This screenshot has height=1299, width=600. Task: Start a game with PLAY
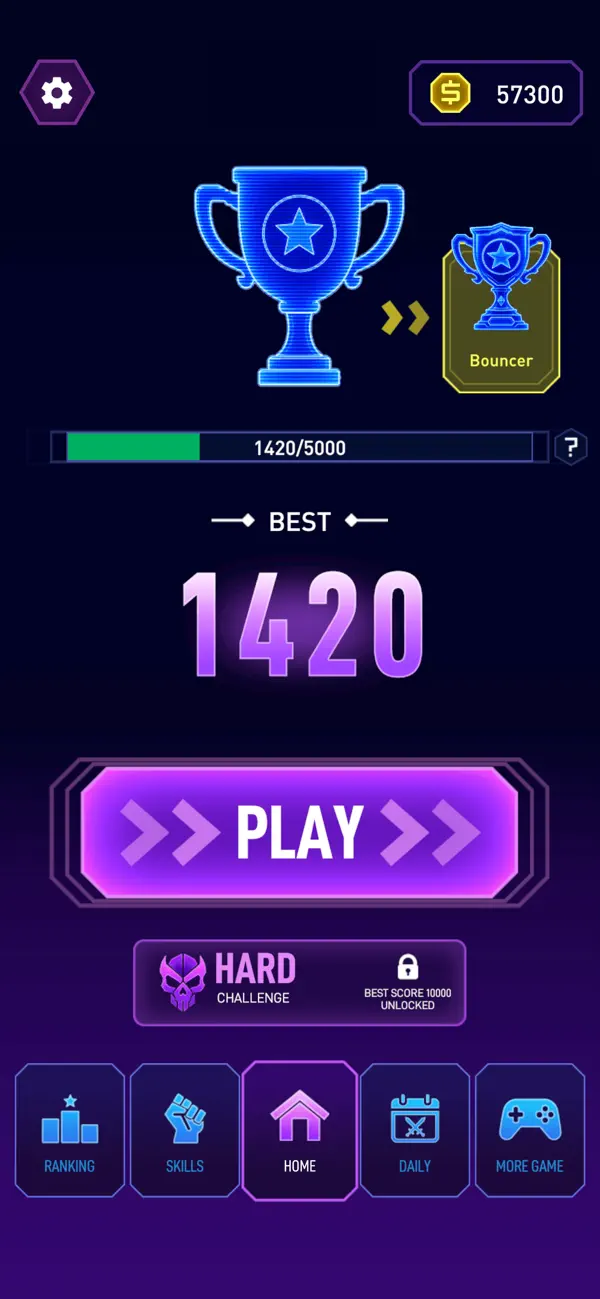coord(300,832)
